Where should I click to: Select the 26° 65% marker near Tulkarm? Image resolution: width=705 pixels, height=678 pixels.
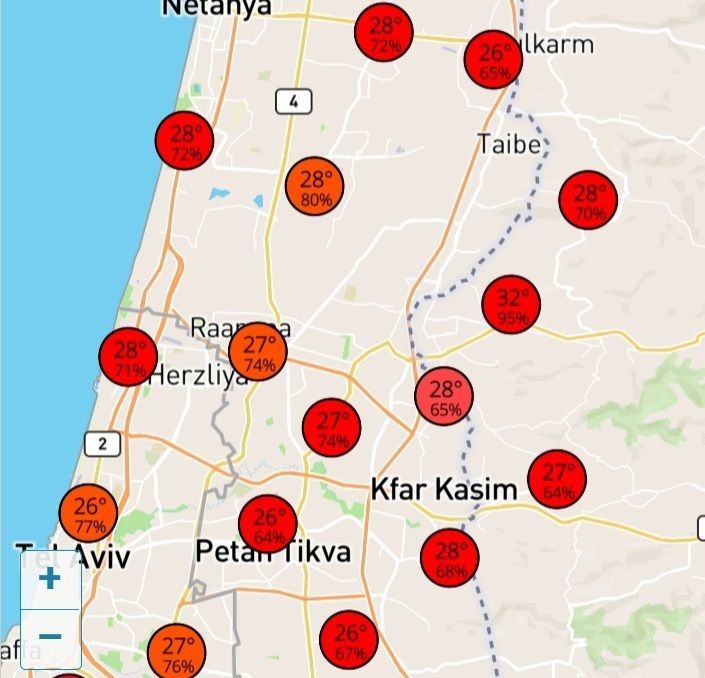point(494,59)
